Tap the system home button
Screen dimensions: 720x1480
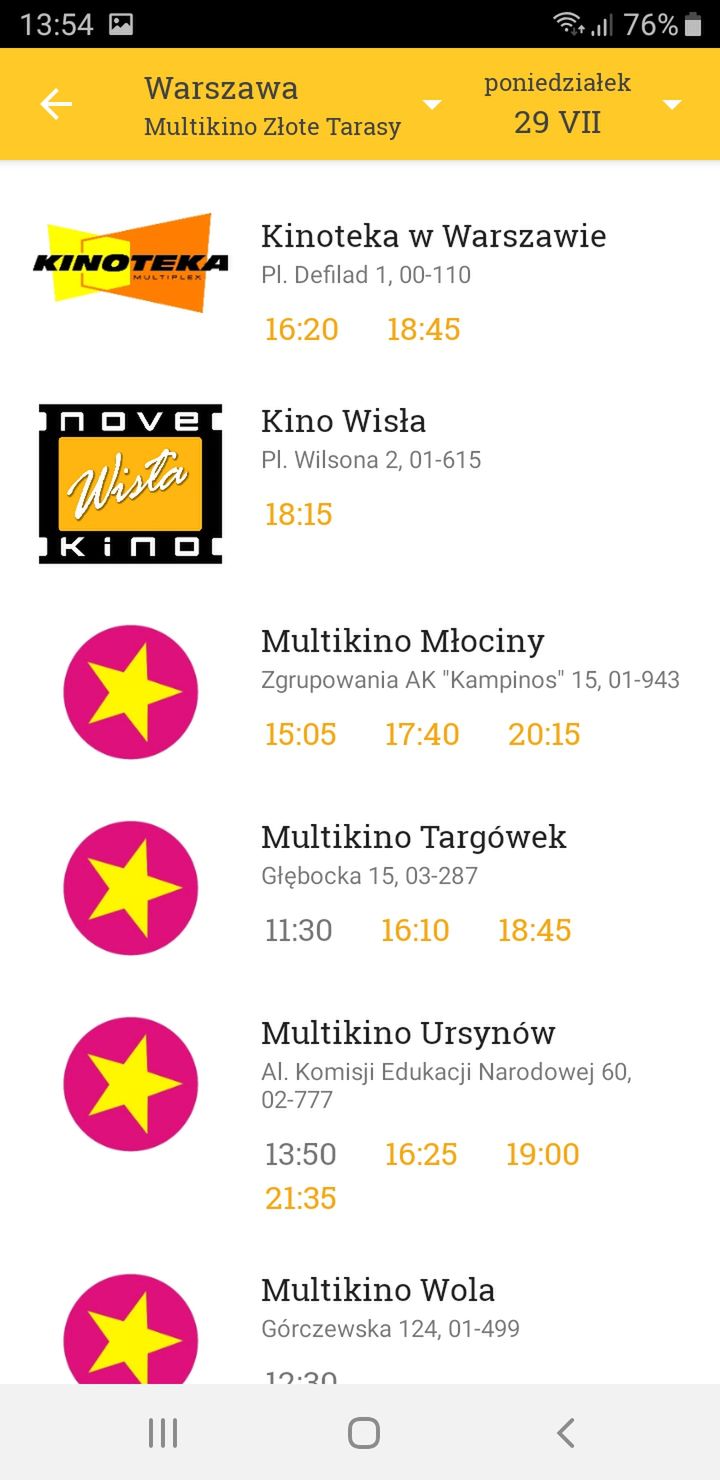[x=363, y=1433]
